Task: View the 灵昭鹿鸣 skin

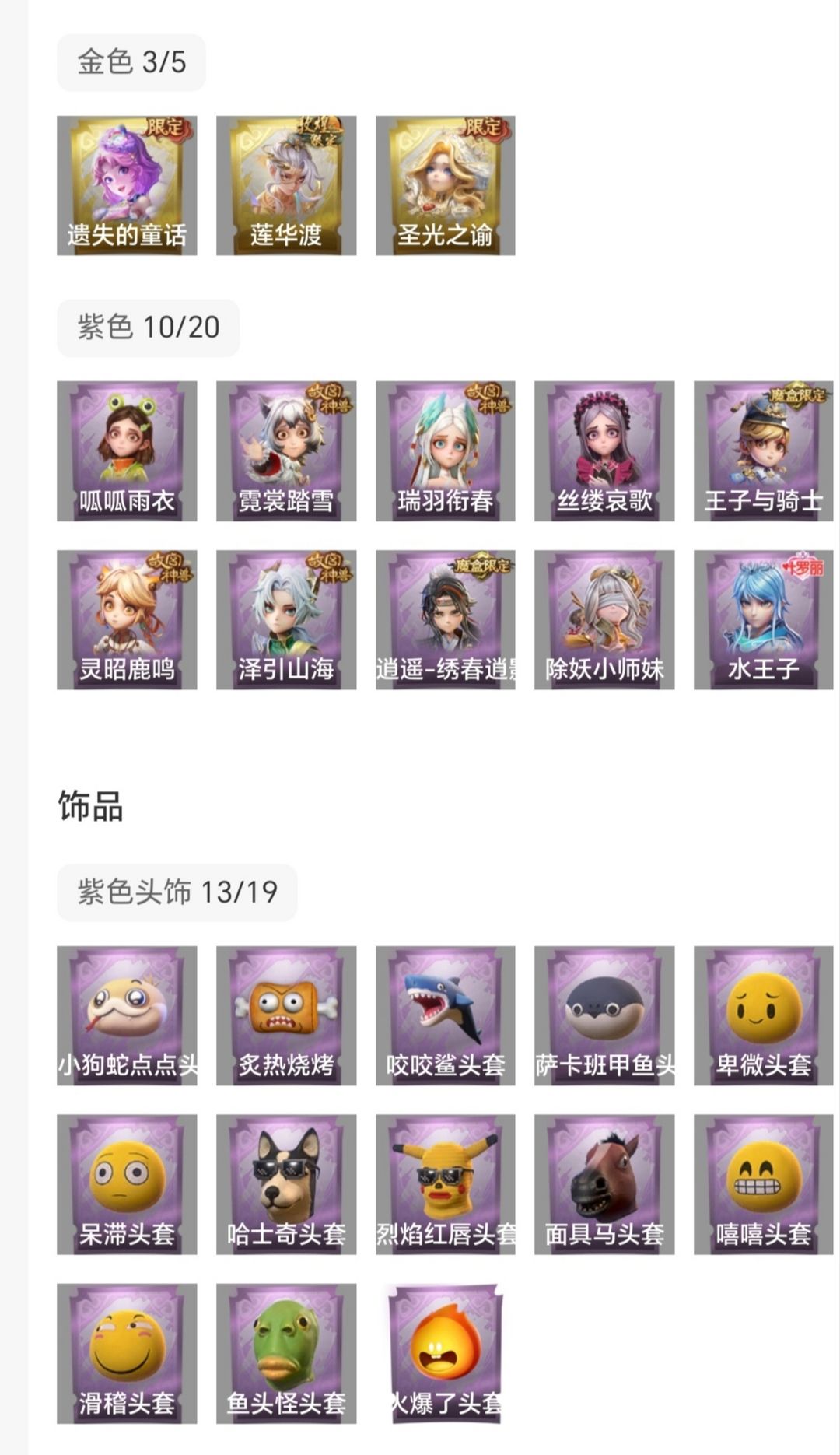Action: (127, 620)
